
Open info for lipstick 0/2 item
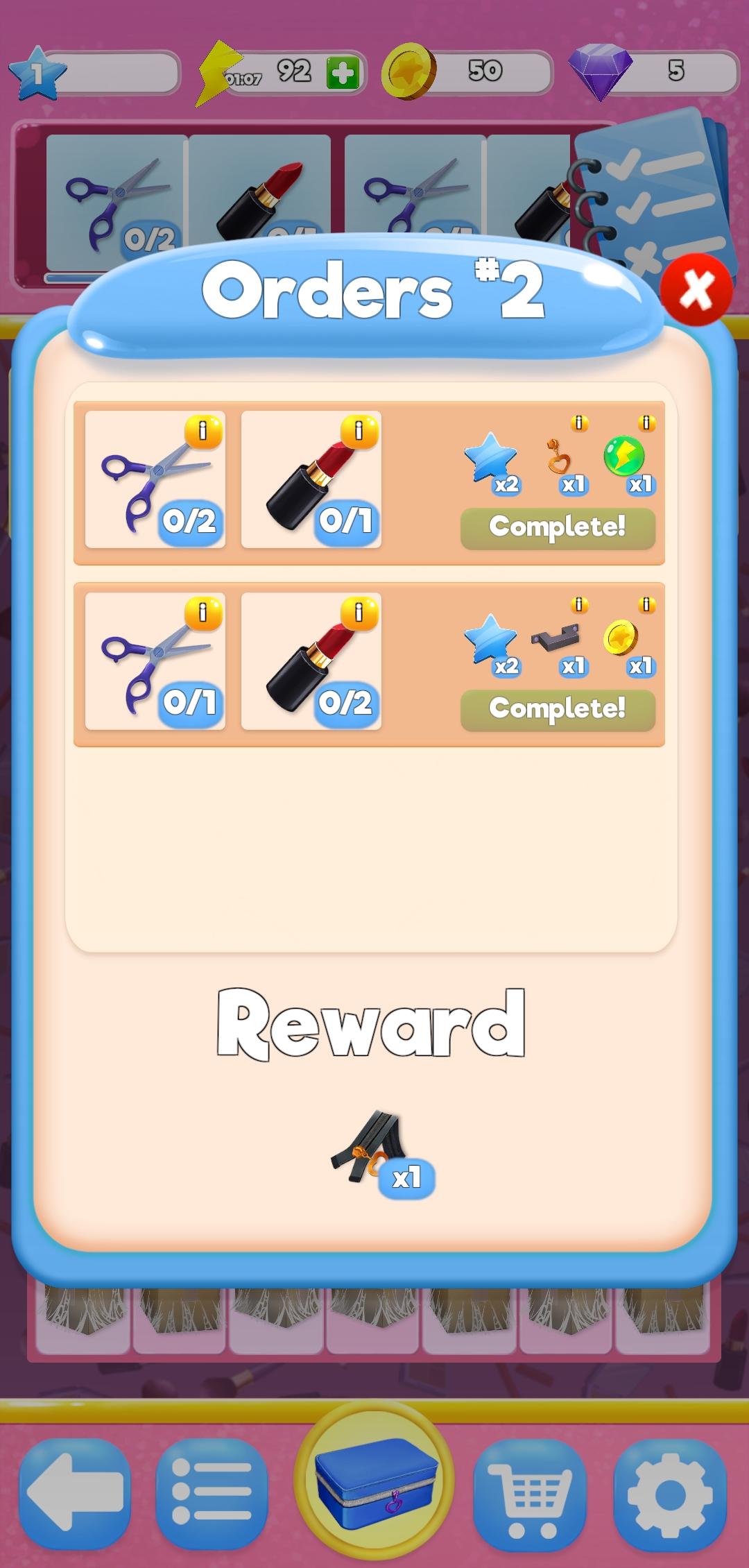pyautogui.click(x=359, y=613)
